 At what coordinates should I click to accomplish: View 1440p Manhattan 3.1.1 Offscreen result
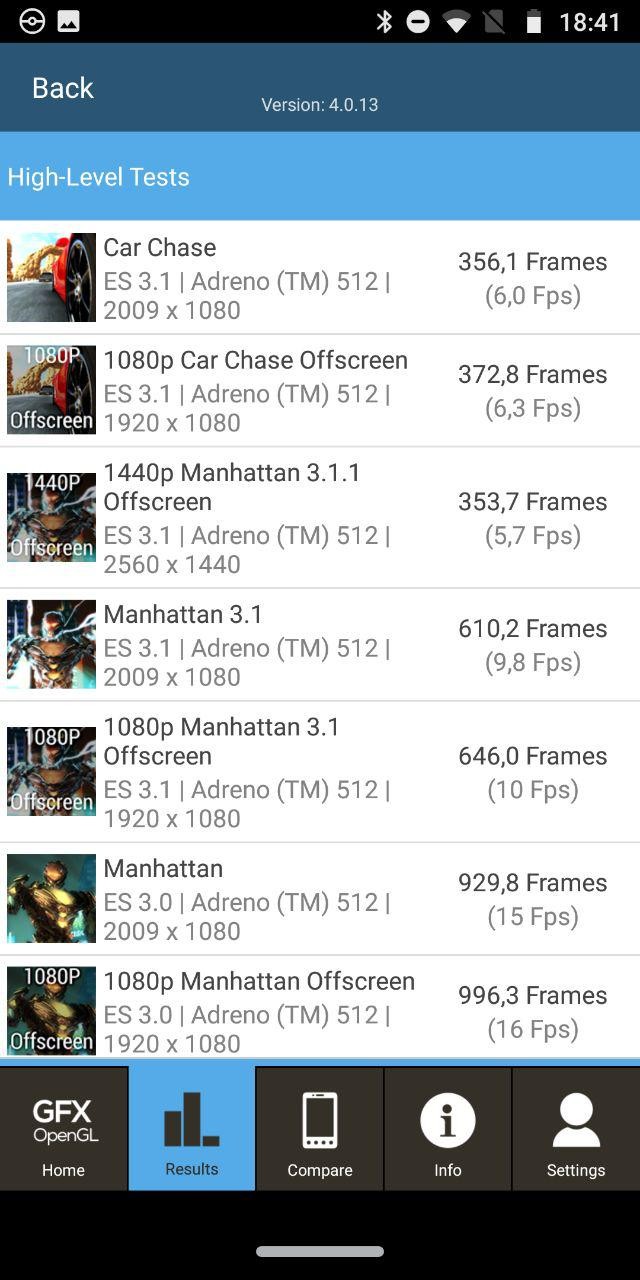pos(320,517)
